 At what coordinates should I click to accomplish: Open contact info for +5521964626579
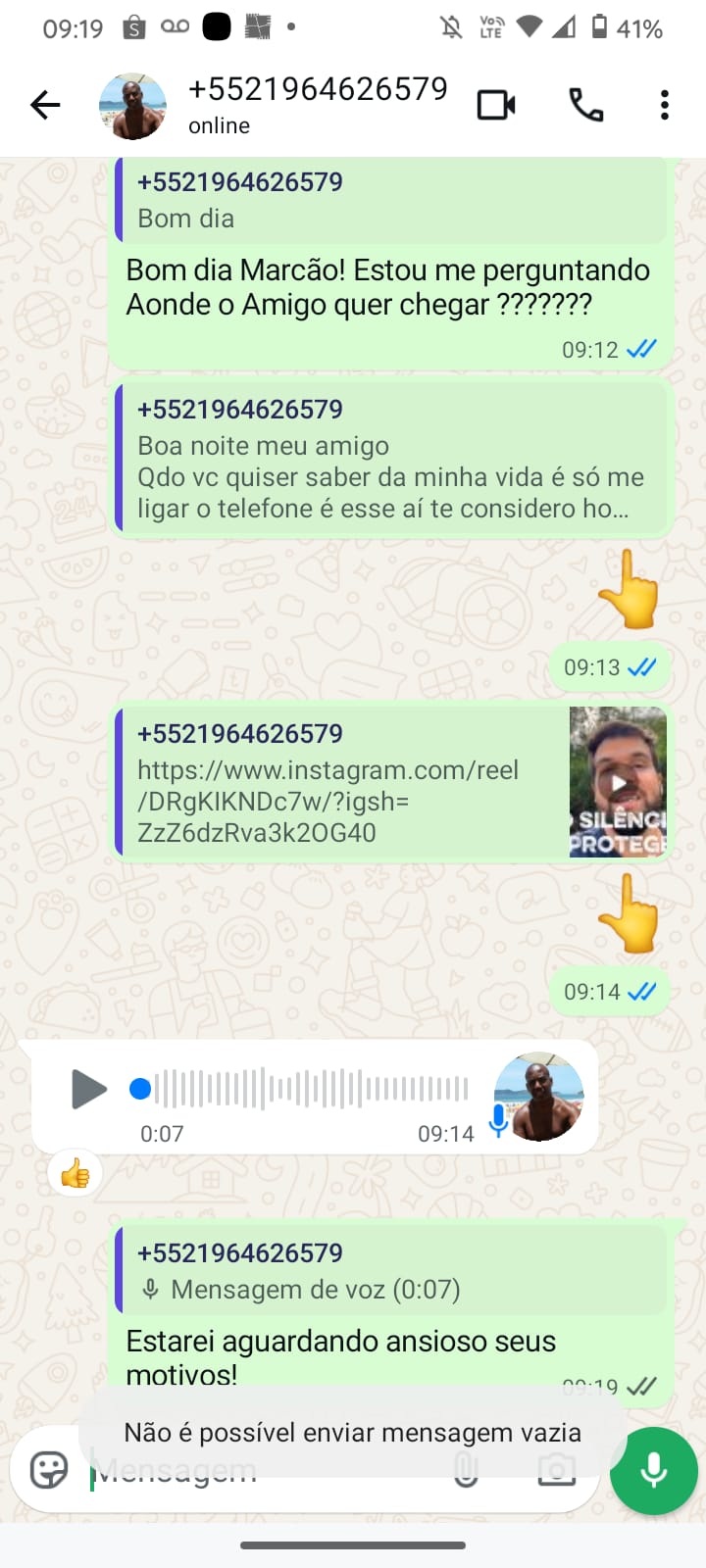(x=316, y=104)
